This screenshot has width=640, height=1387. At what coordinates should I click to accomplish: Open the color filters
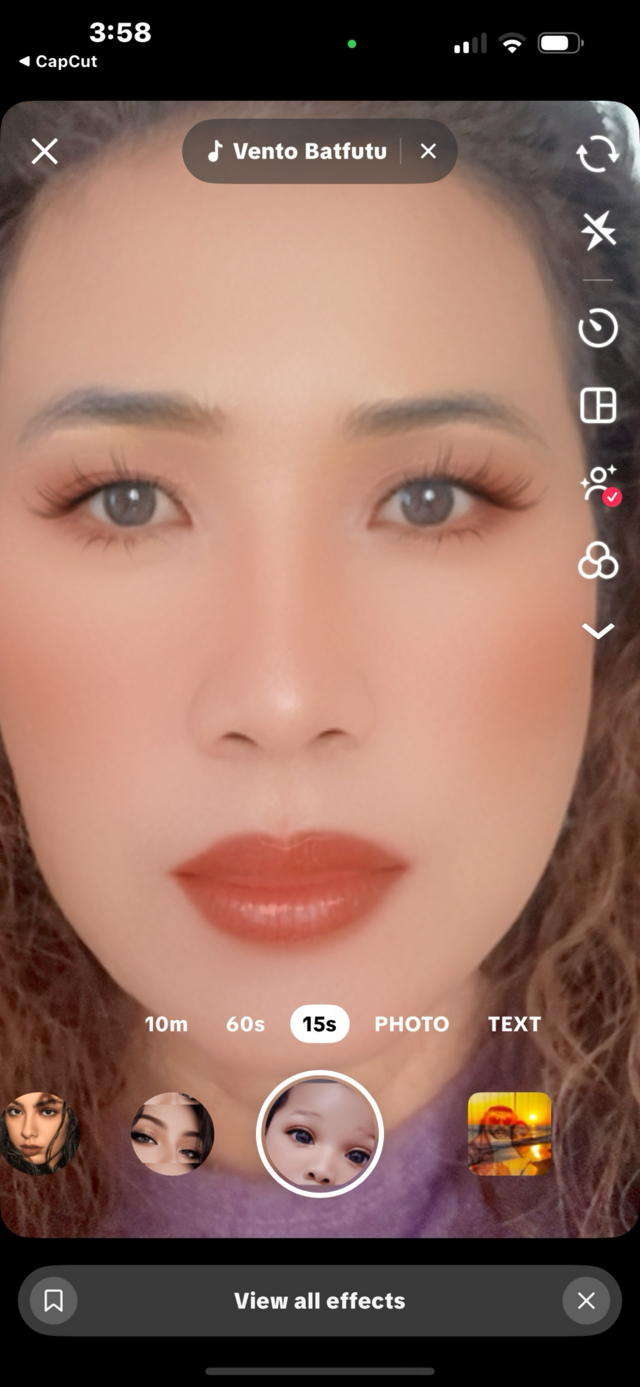[x=598, y=562]
